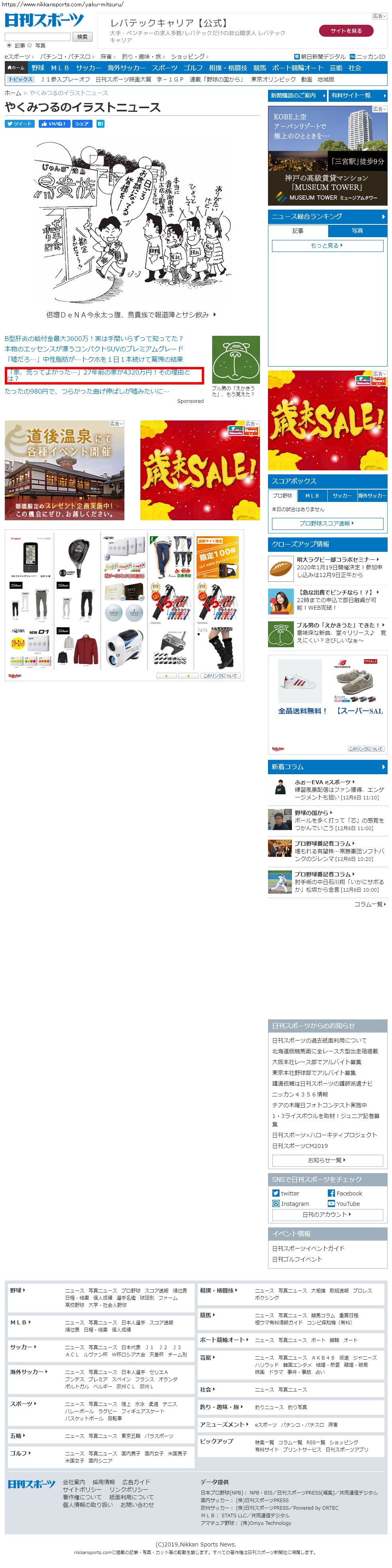Image resolution: width=392 pixels, height=1568 pixels.
Task: Select the 写真 radio button
Action: (x=29, y=46)
